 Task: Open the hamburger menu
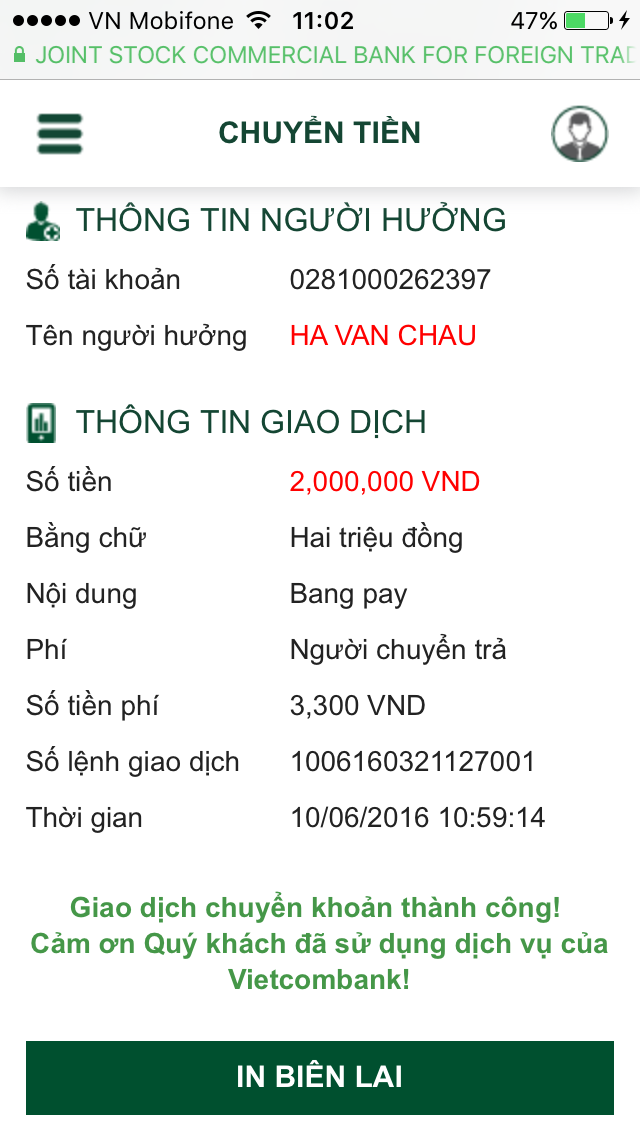pyautogui.click(x=60, y=133)
